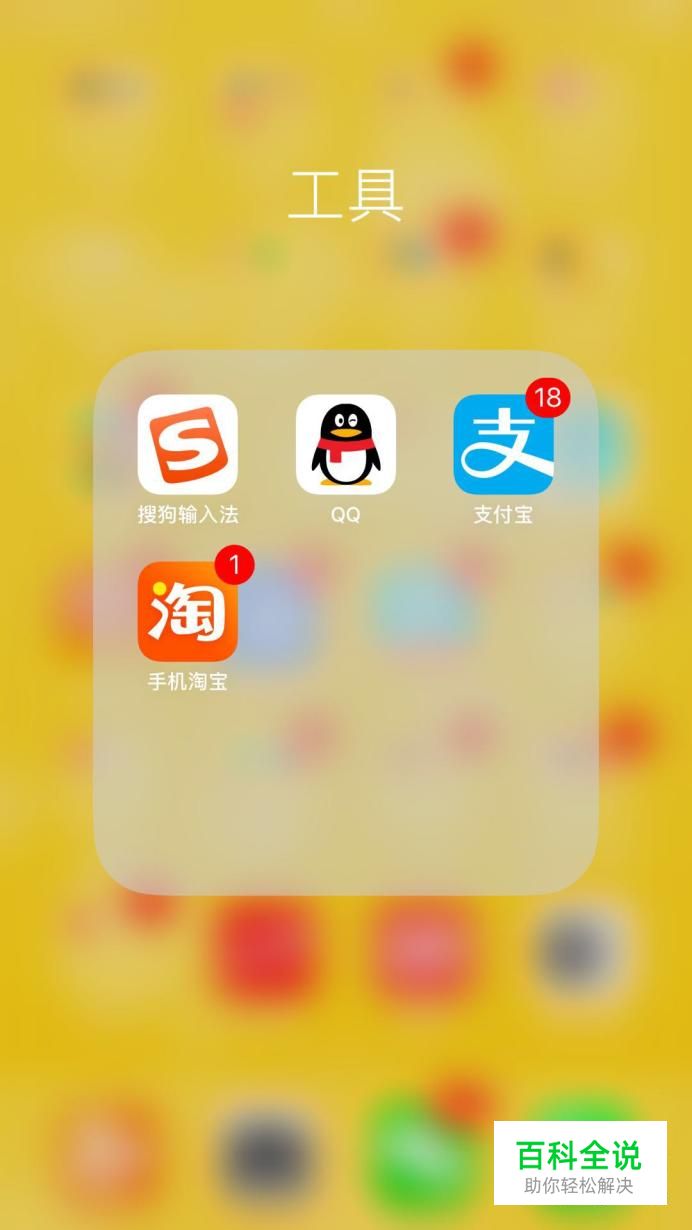
Task: Open the 手机淘宝 app
Action: [x=187, y=612]
